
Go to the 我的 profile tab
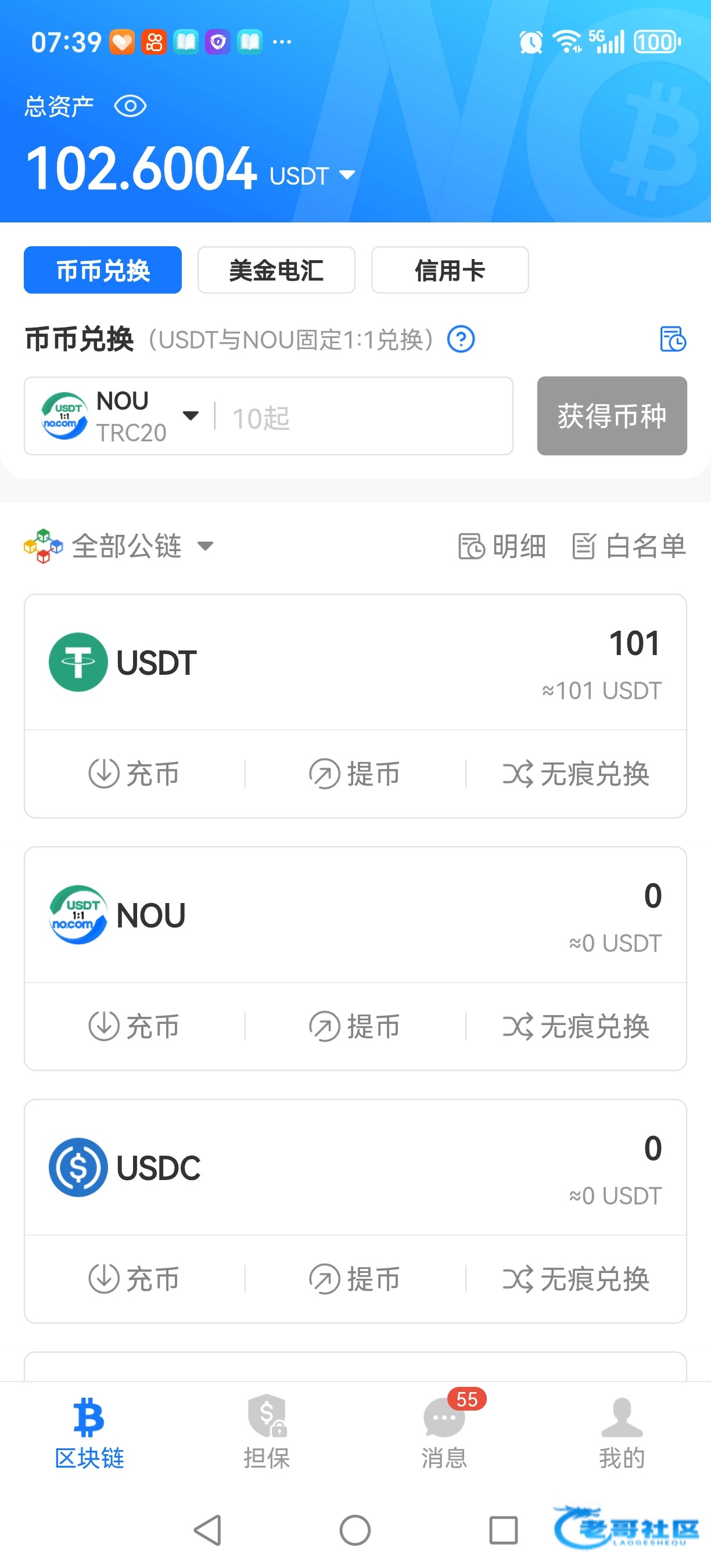coord(622,1432)
